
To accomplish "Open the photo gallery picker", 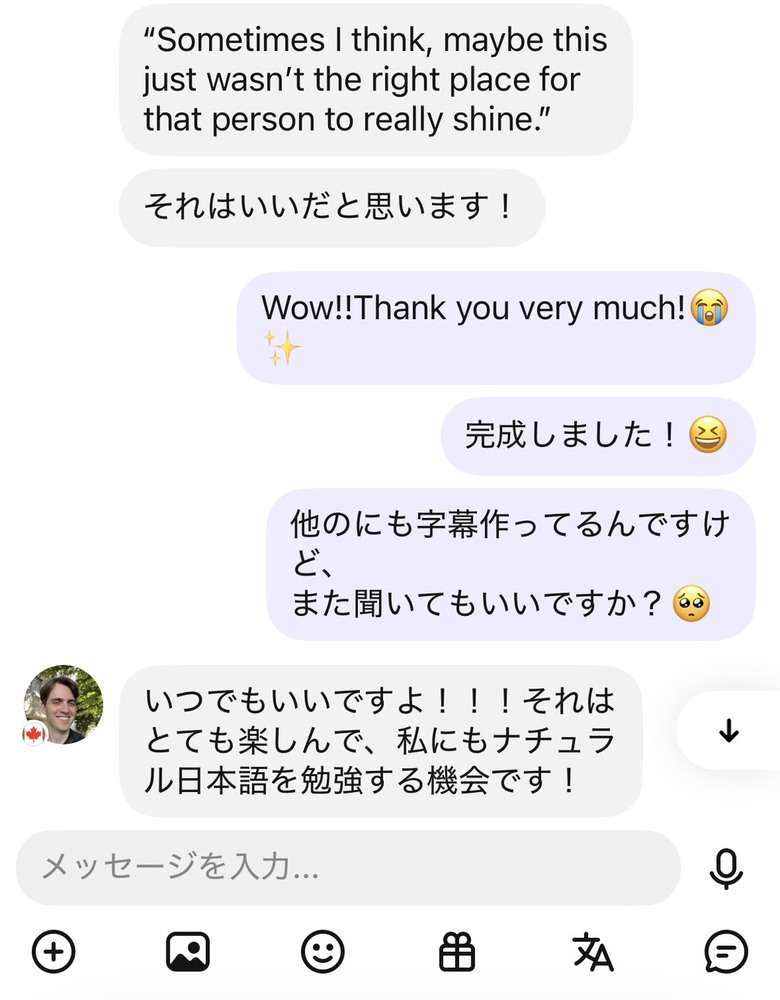I will pyautogui.click(x=187, y=951).
